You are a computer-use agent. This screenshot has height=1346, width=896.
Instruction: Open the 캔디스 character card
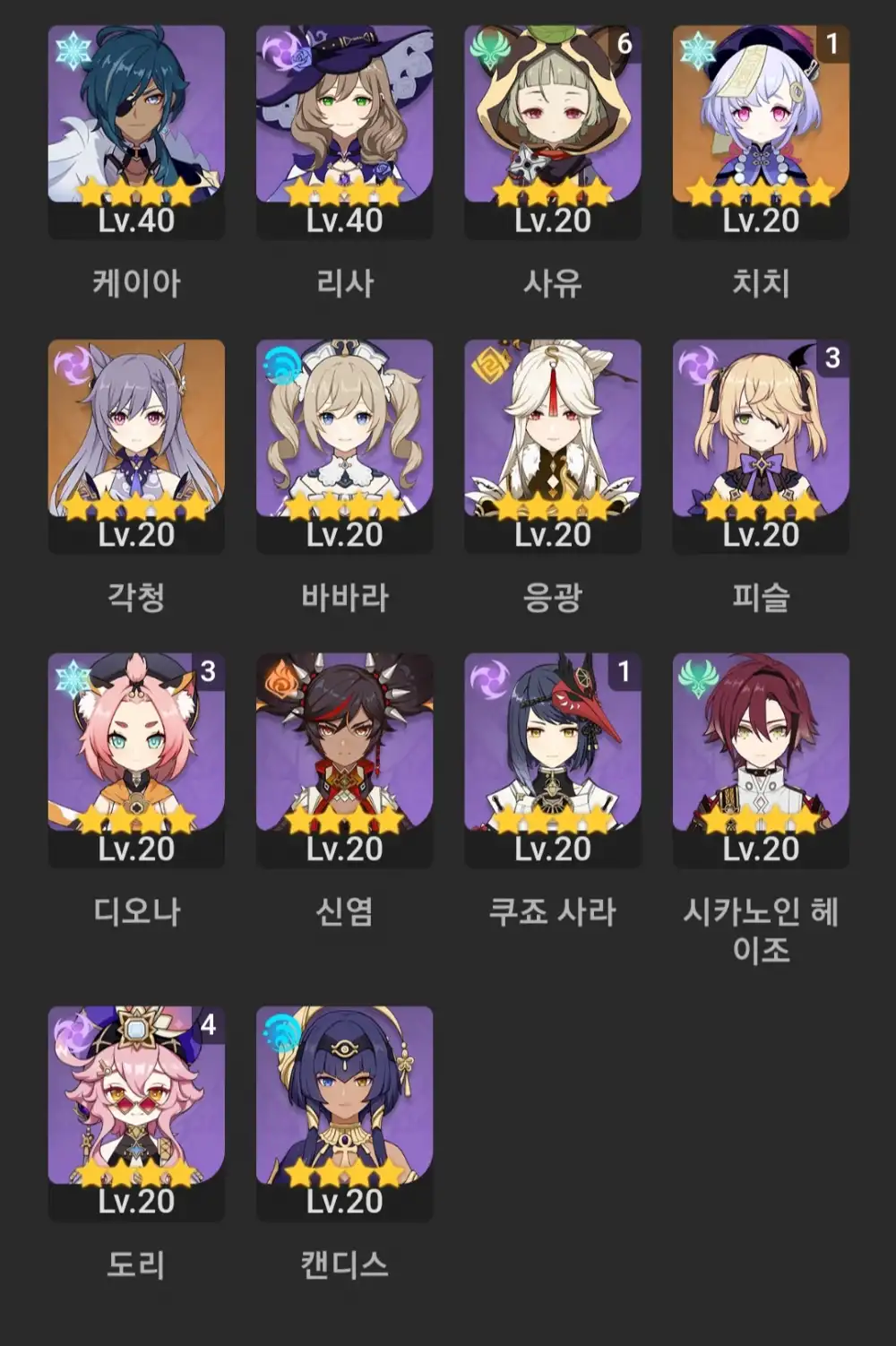coord(344,1112)
